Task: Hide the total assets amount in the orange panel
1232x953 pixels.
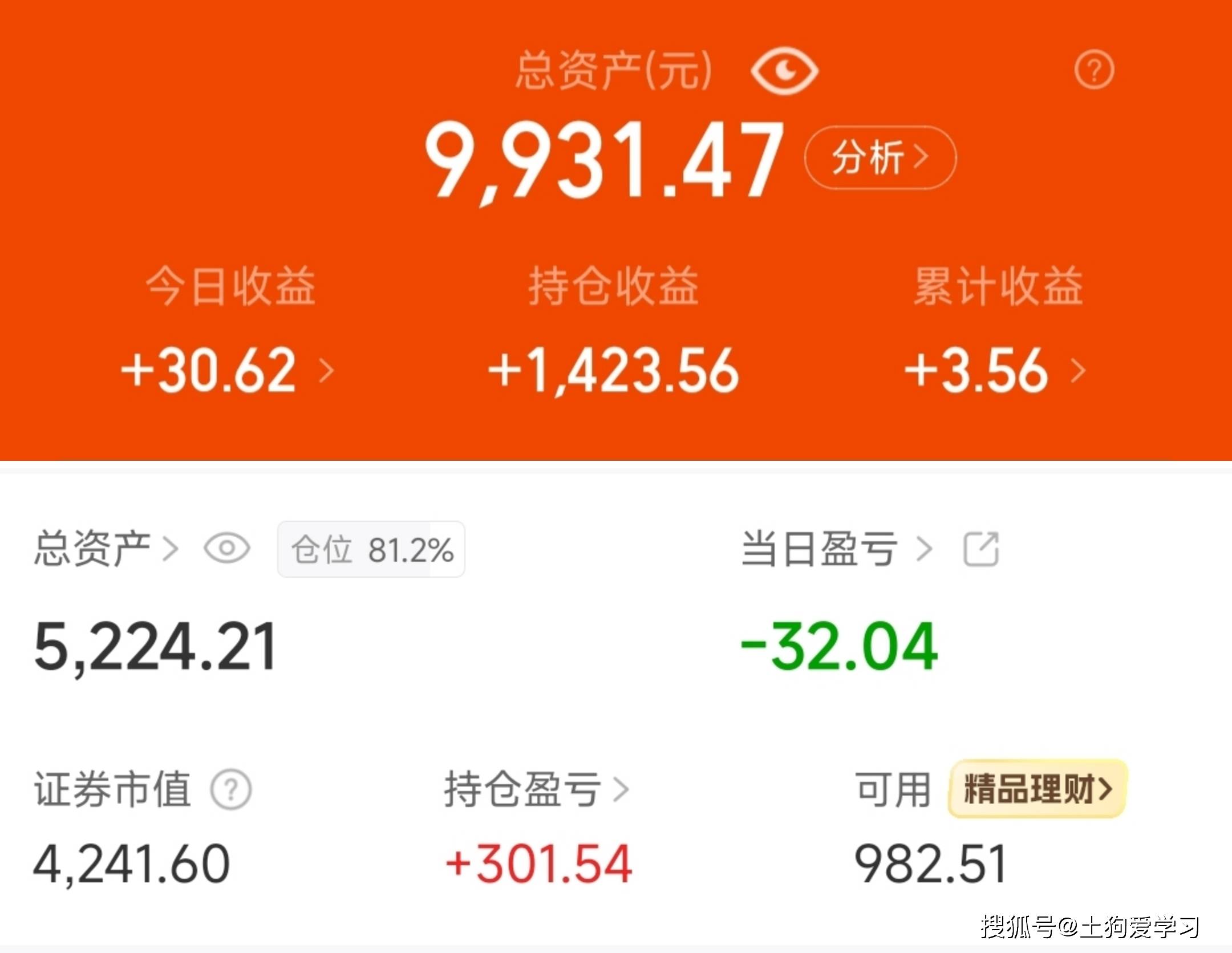Action: tap(784, 71)
